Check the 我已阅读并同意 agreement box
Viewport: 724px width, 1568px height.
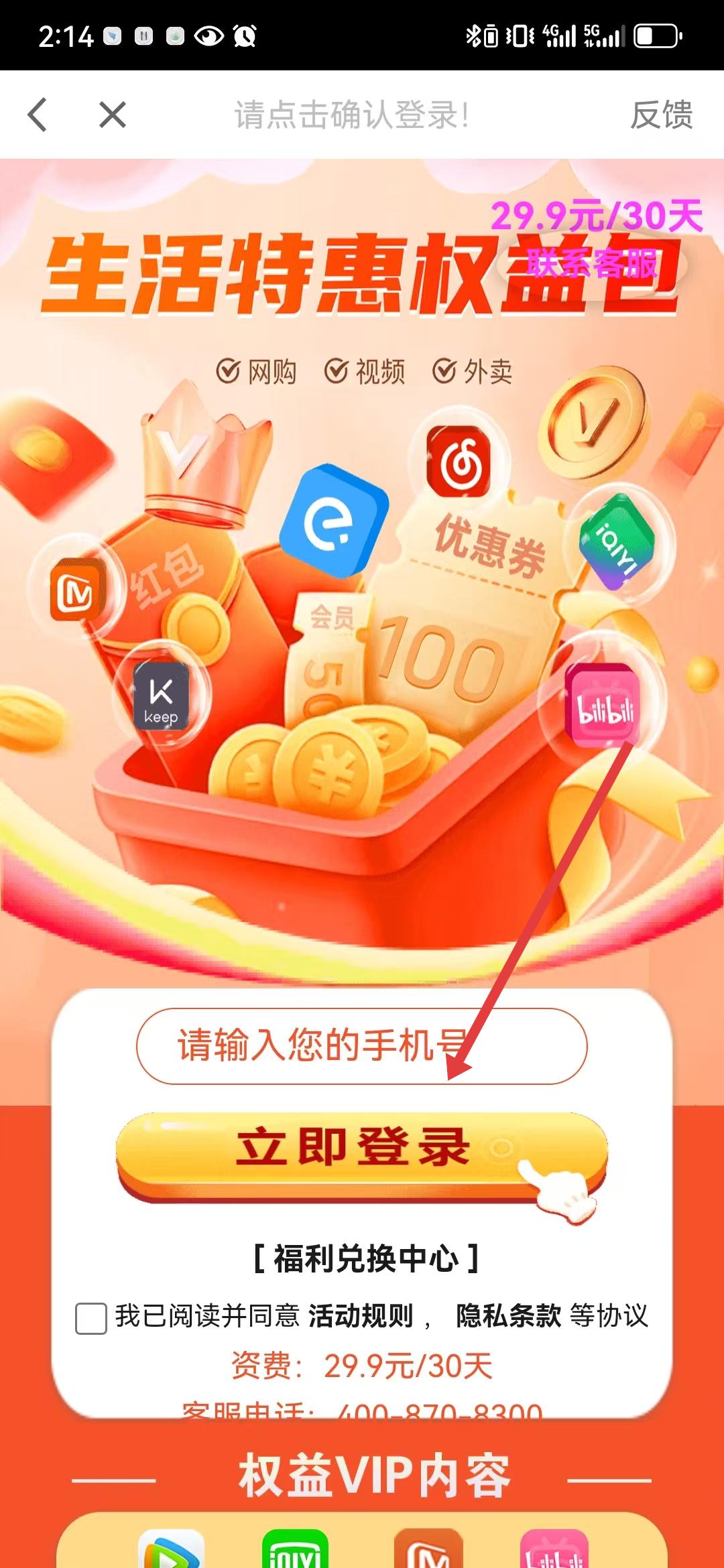coord(90,1318)
